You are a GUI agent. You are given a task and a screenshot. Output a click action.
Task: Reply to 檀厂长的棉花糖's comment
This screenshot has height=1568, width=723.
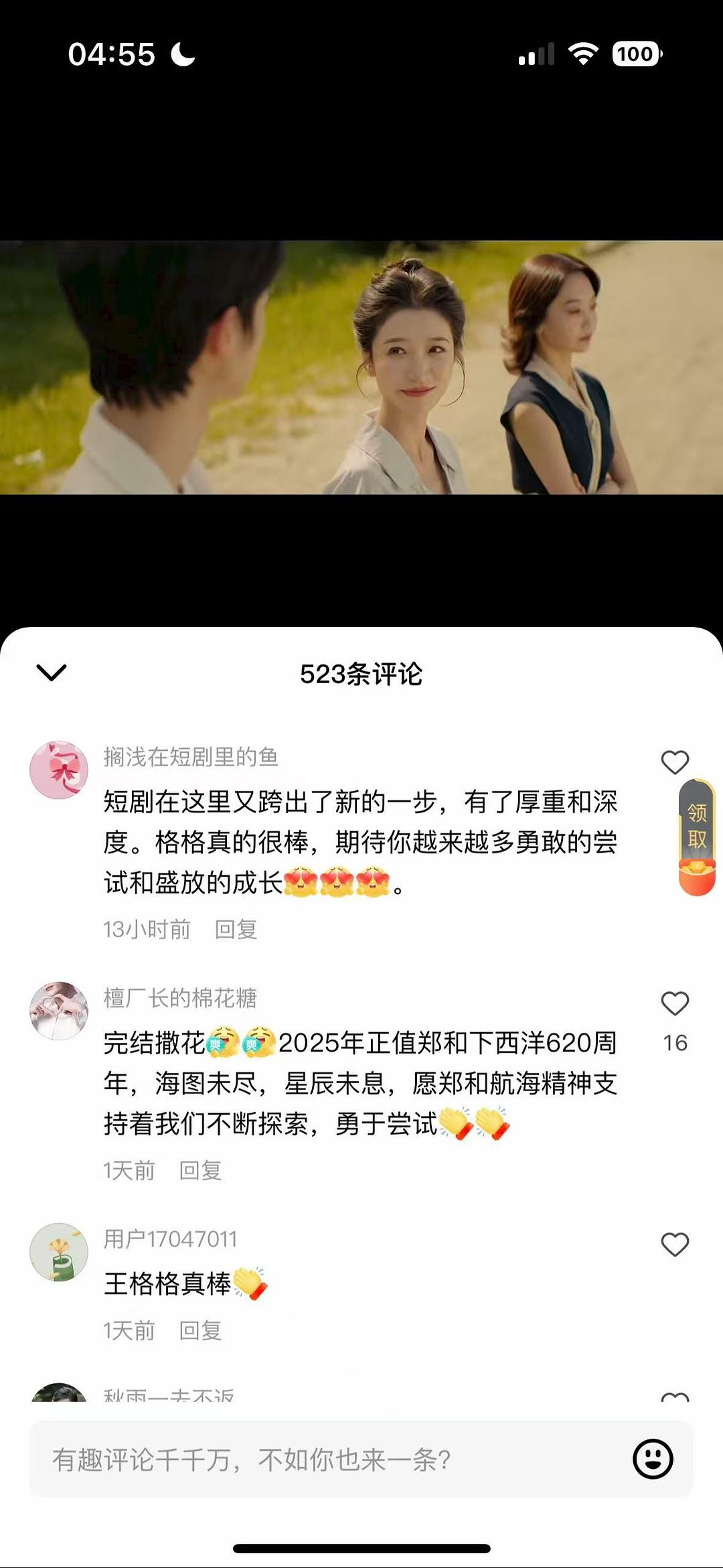(200, 1171)
